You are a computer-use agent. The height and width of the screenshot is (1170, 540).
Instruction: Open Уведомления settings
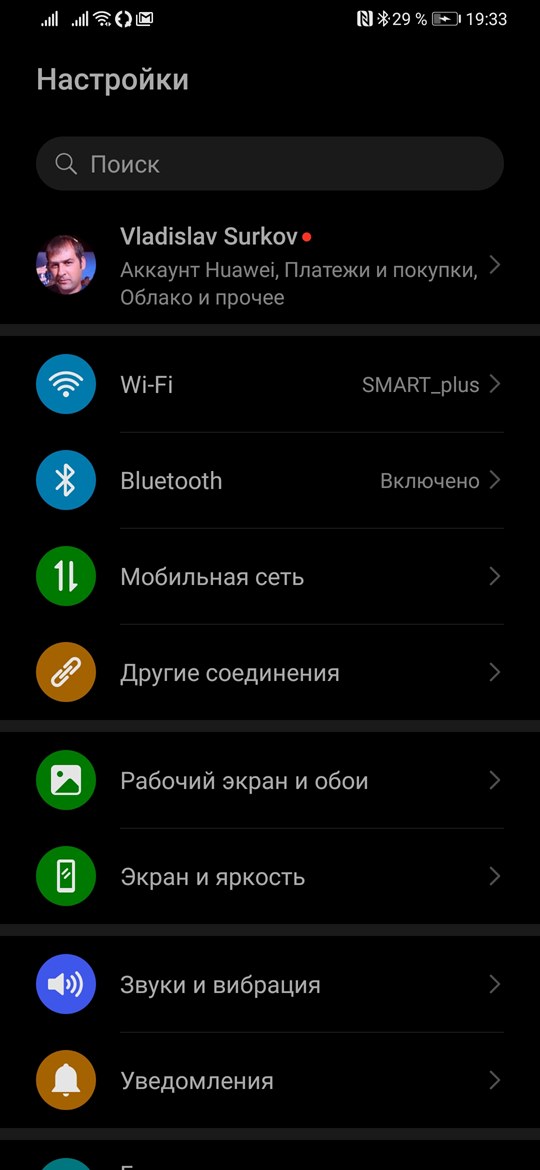270,1080
